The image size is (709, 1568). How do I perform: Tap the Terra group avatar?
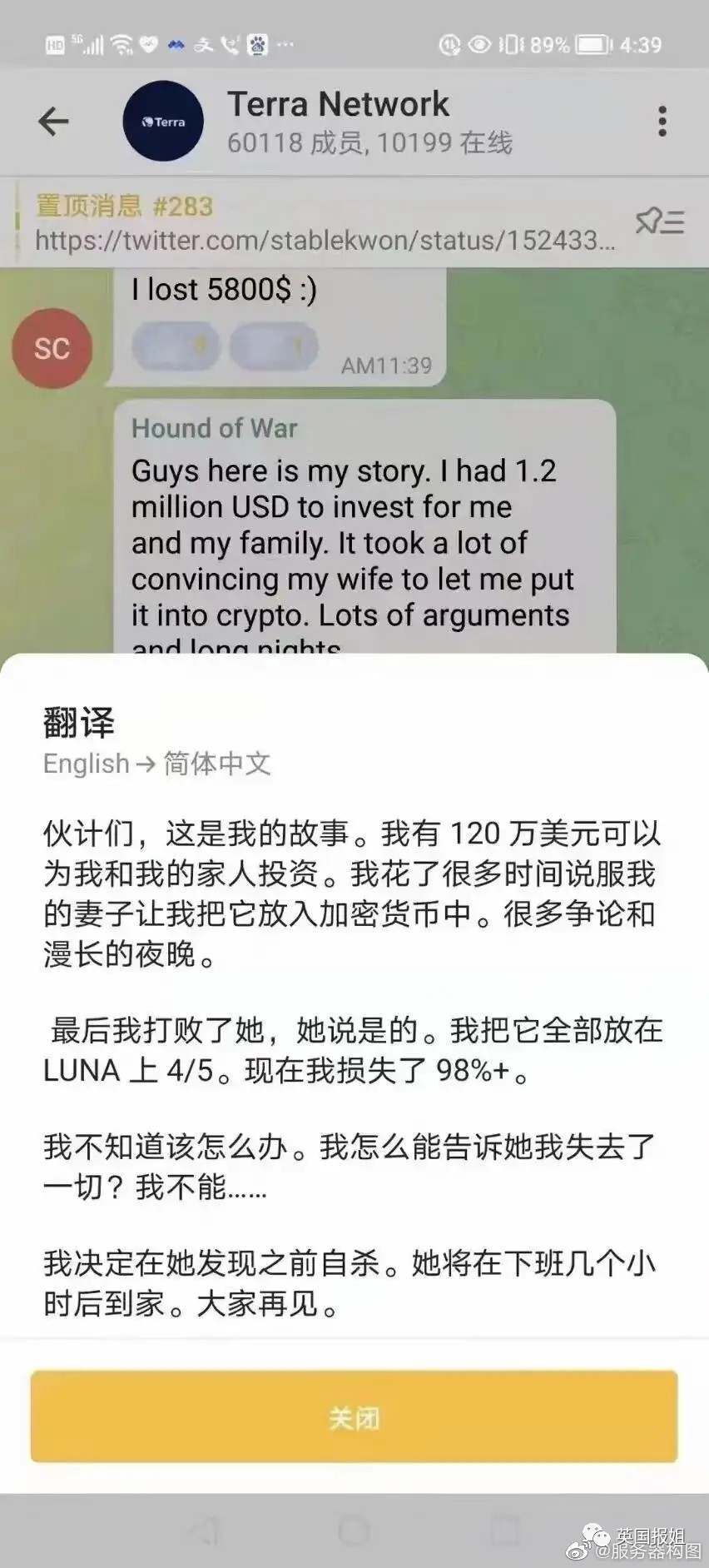point(163,122)
